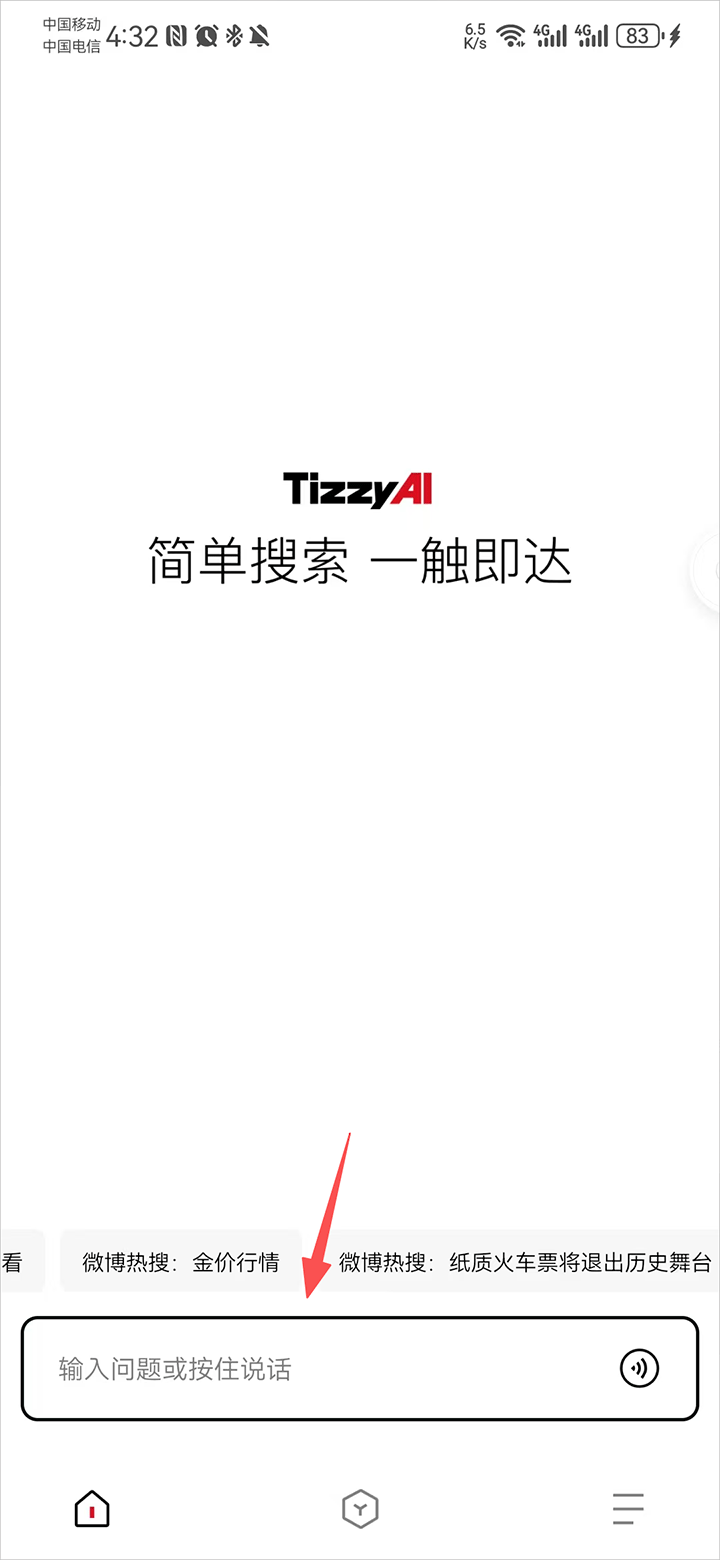Image resolution: width=720 pixels, height=1560 pixels.
Task: Switch to the home tab
Action: click(x=92, y=1508)
